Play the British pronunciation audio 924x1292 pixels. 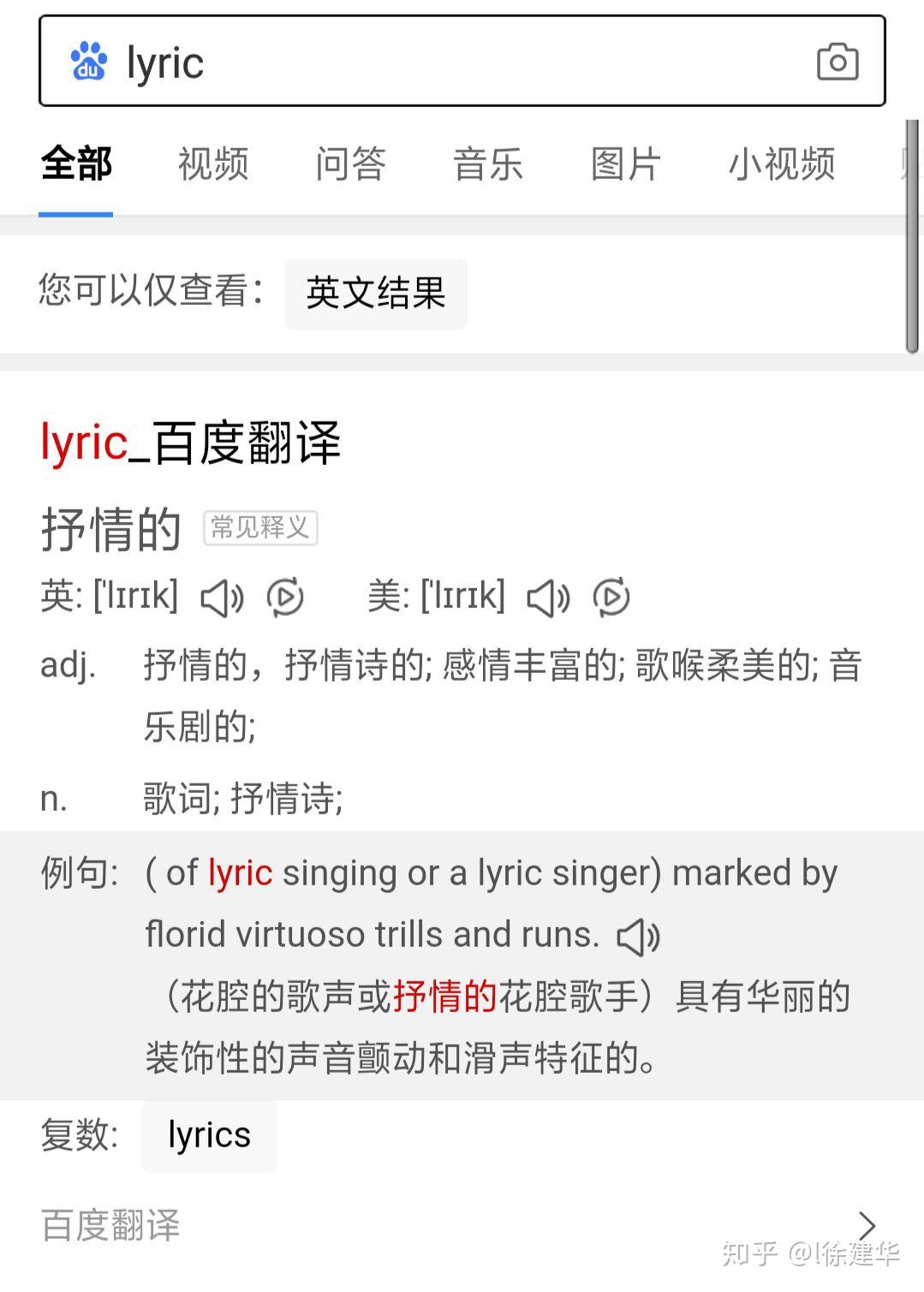click(221, 597)
